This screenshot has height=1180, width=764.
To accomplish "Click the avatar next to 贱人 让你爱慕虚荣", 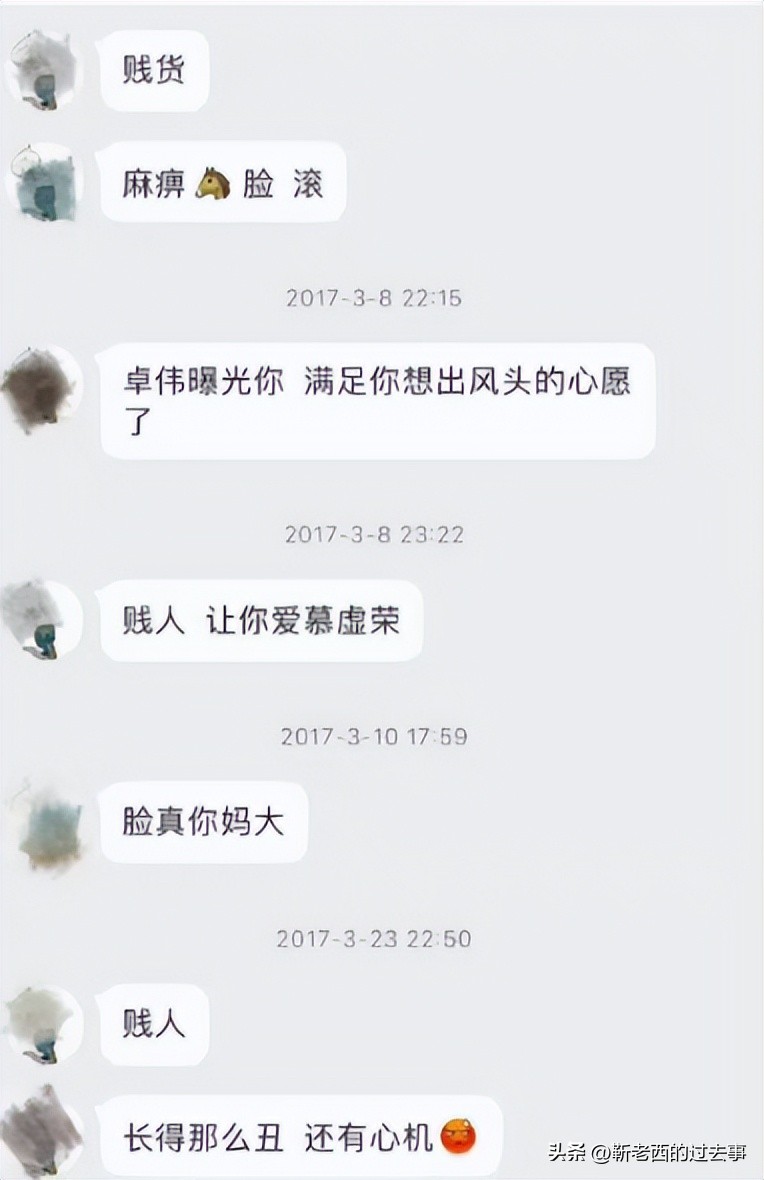I will point(42,620).
